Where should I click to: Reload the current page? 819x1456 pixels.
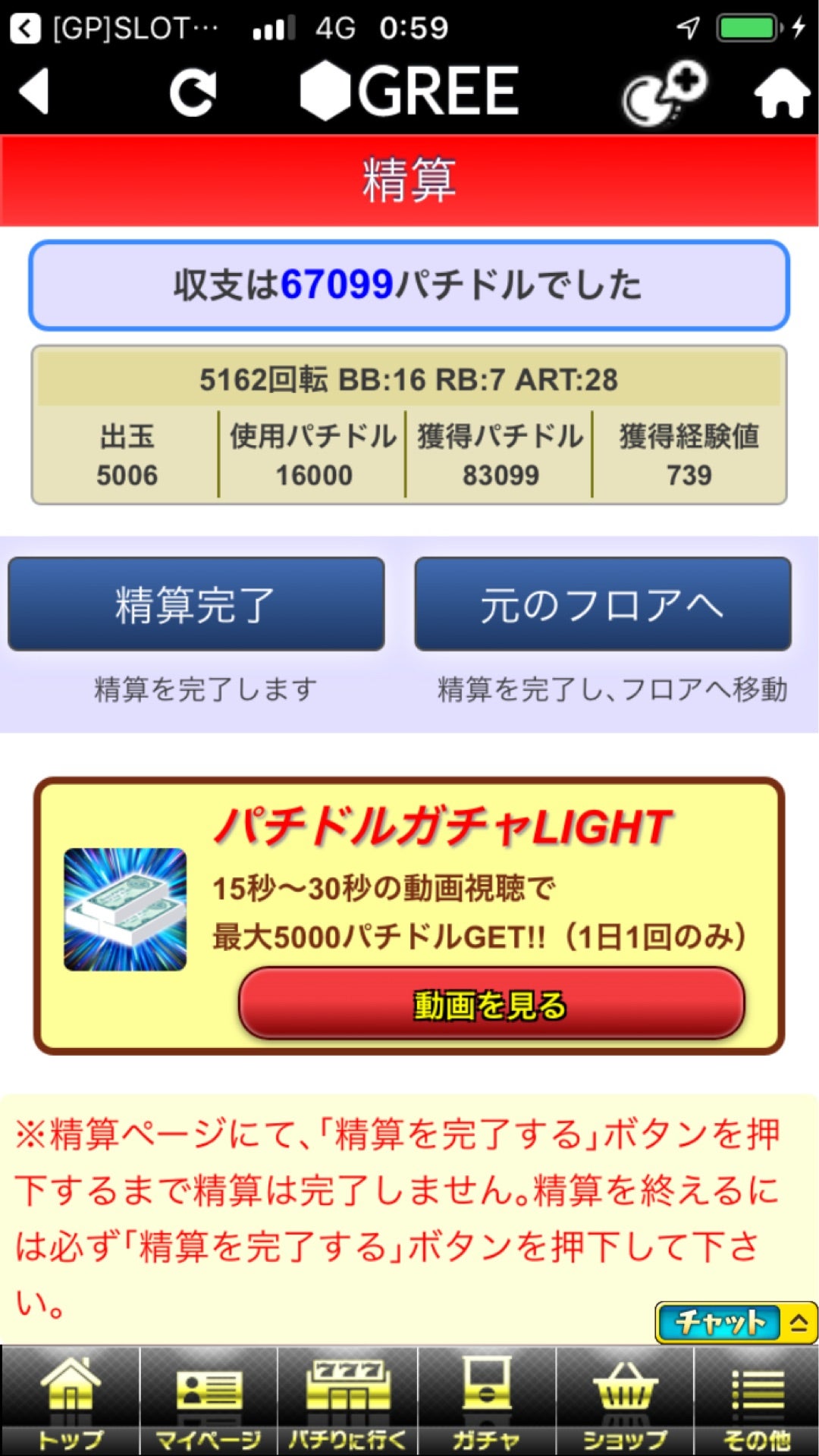pos(193,93)
